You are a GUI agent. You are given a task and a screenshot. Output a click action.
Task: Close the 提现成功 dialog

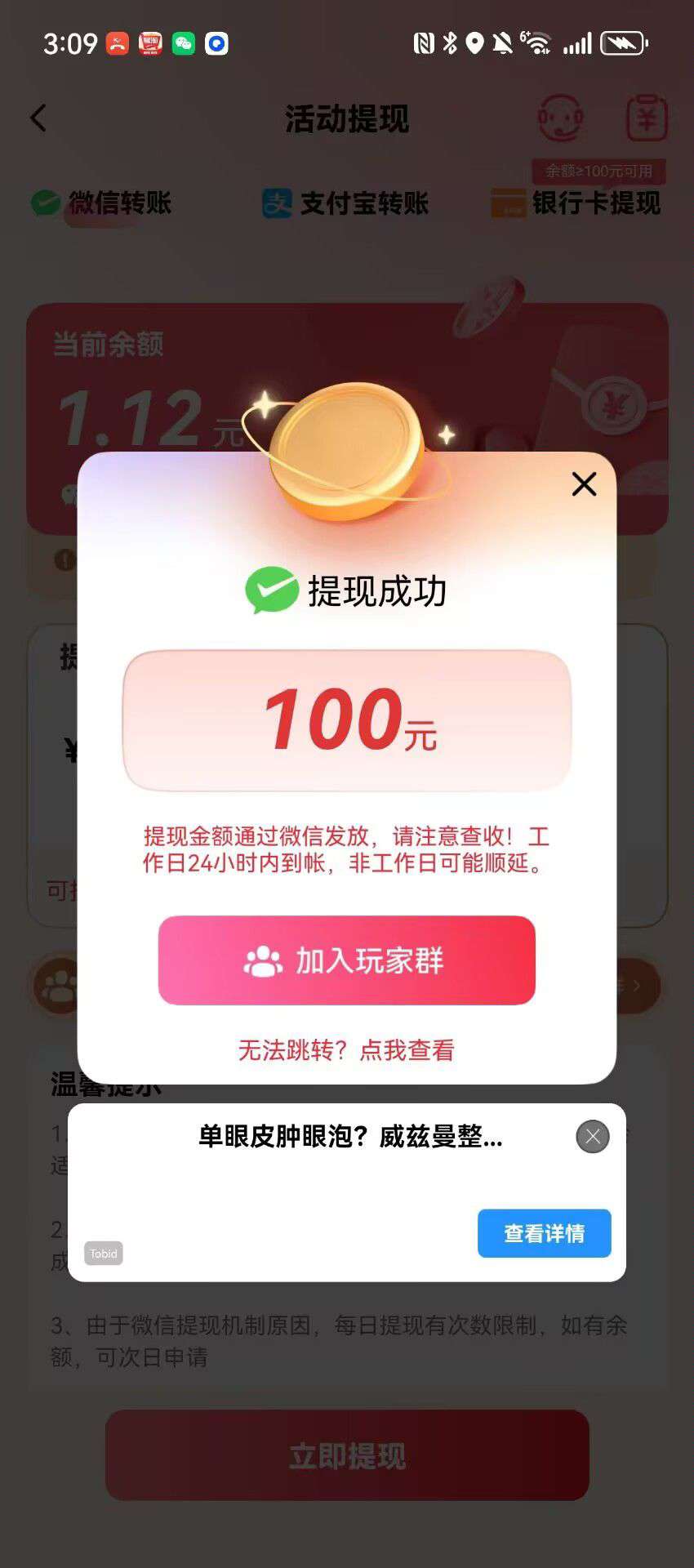pyautogui.click(x=584, y=484)
